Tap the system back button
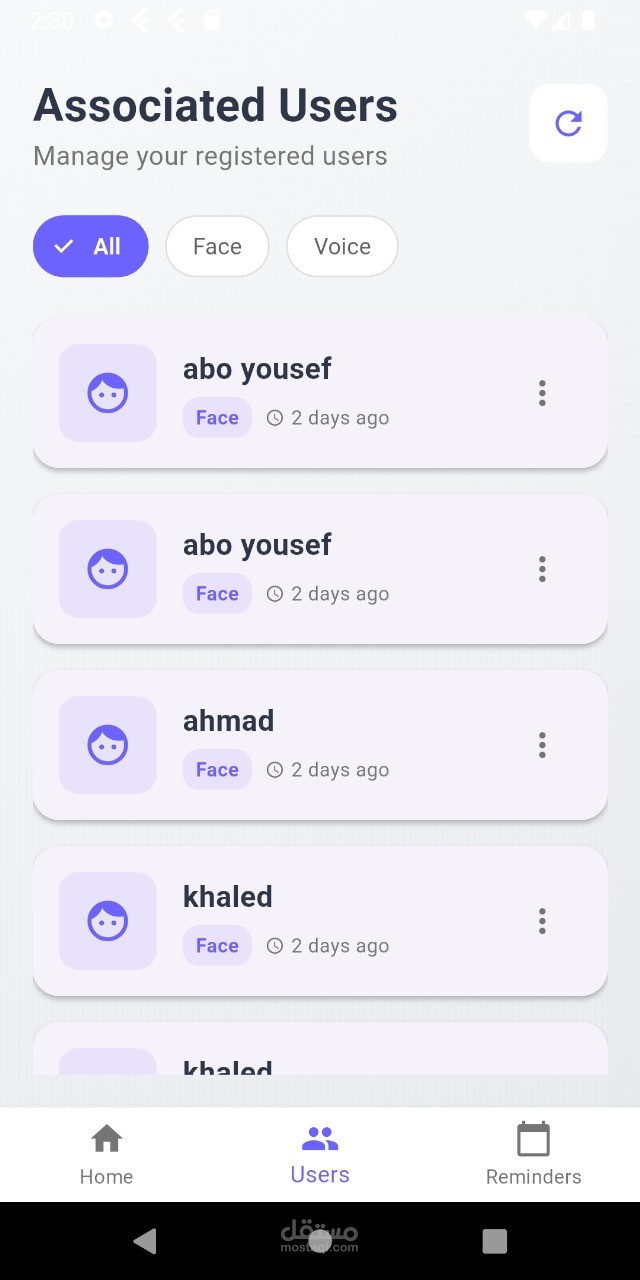 coord(145,1241)
